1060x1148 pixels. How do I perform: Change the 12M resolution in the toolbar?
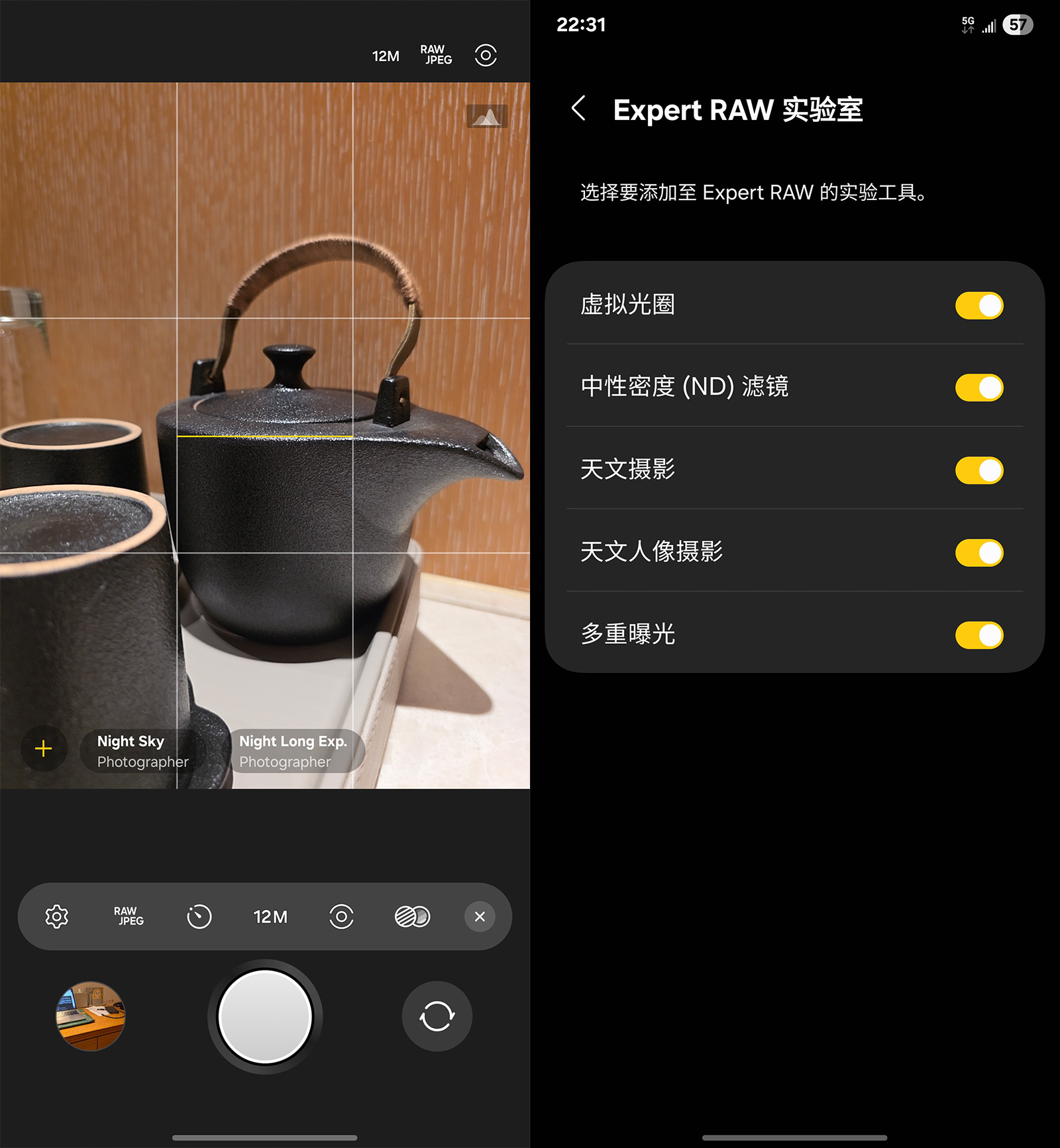[x=270, y=917]
